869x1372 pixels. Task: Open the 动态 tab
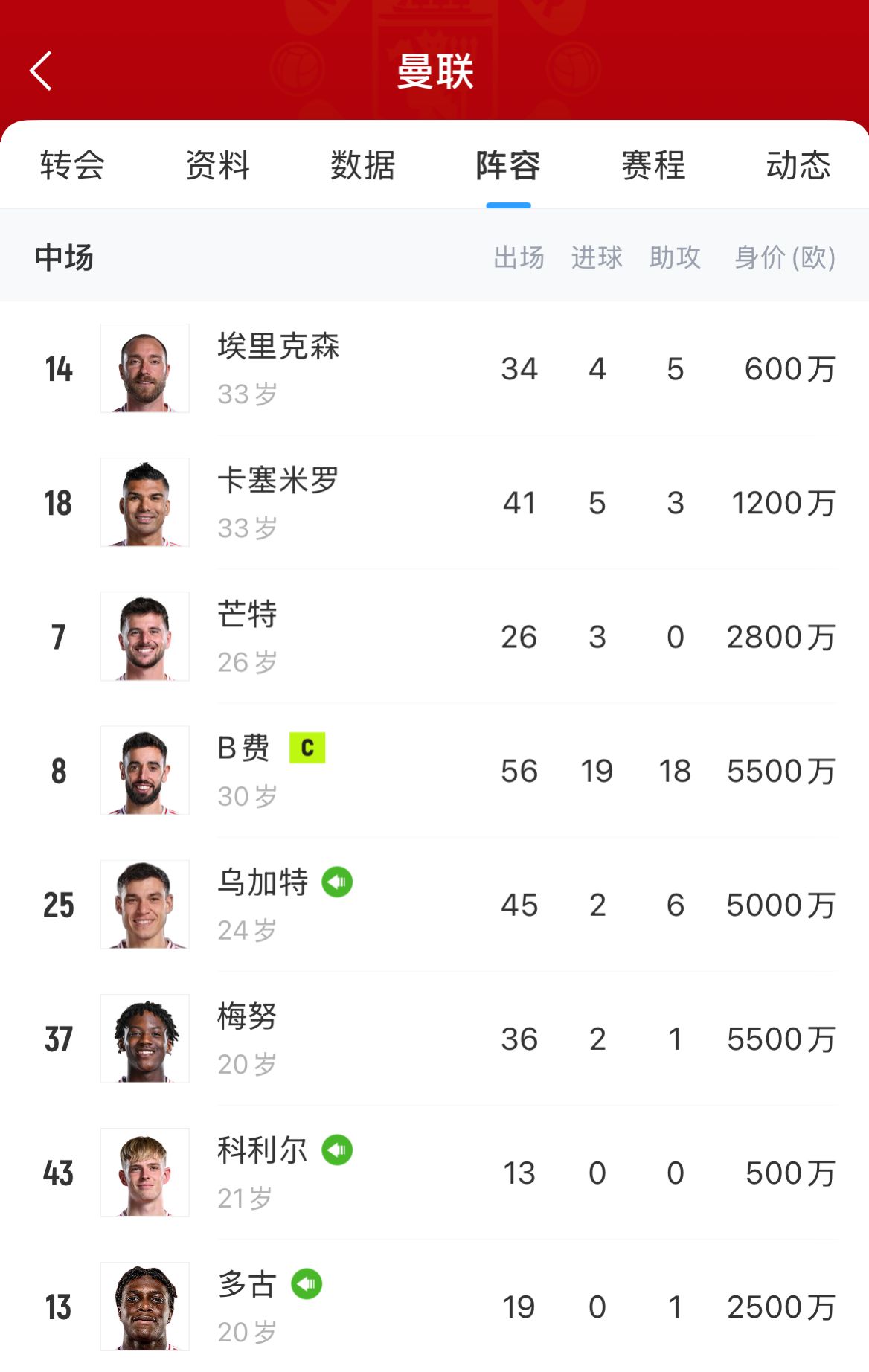click(798, 165)
